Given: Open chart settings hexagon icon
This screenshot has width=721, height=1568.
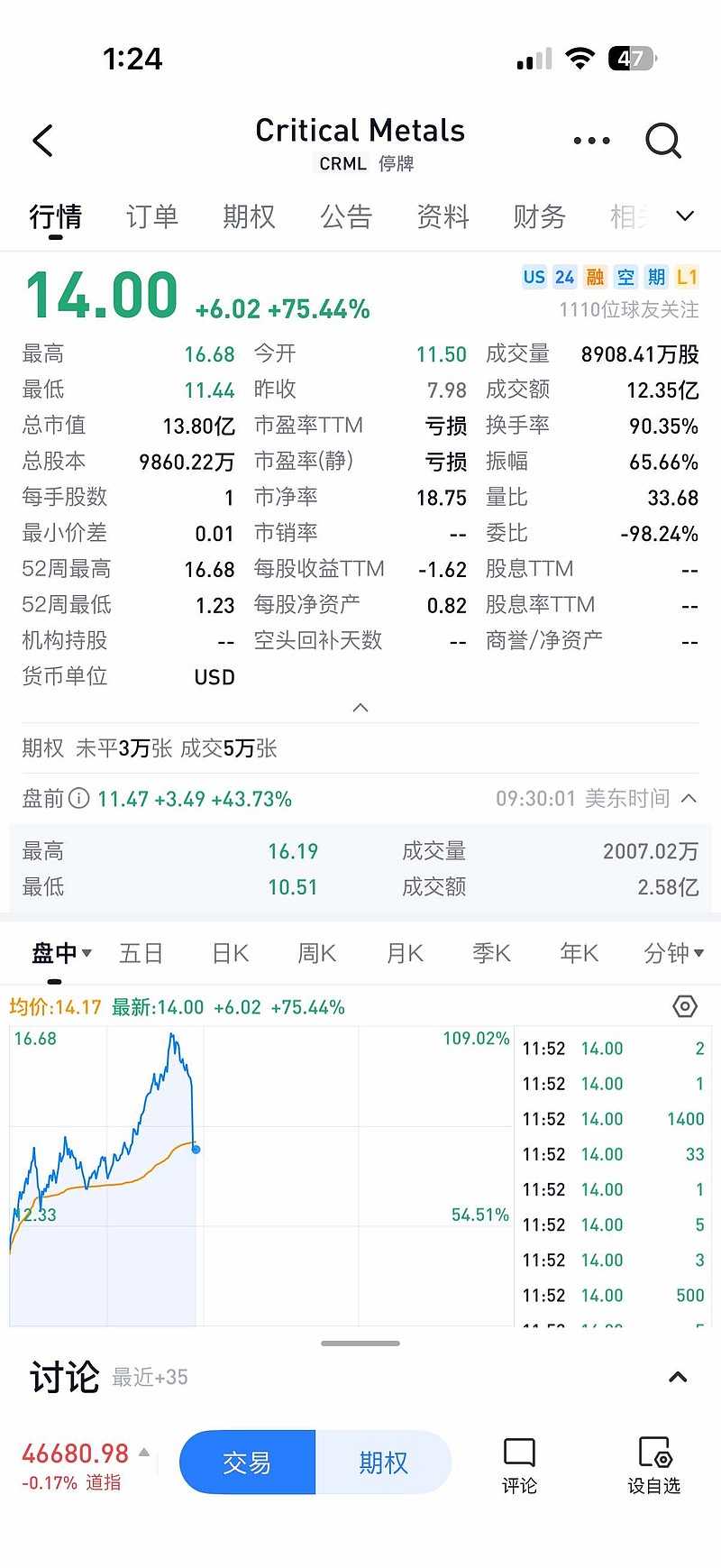Looking at the screenshot, I should pyautogui.click(x=685, y=1006).
